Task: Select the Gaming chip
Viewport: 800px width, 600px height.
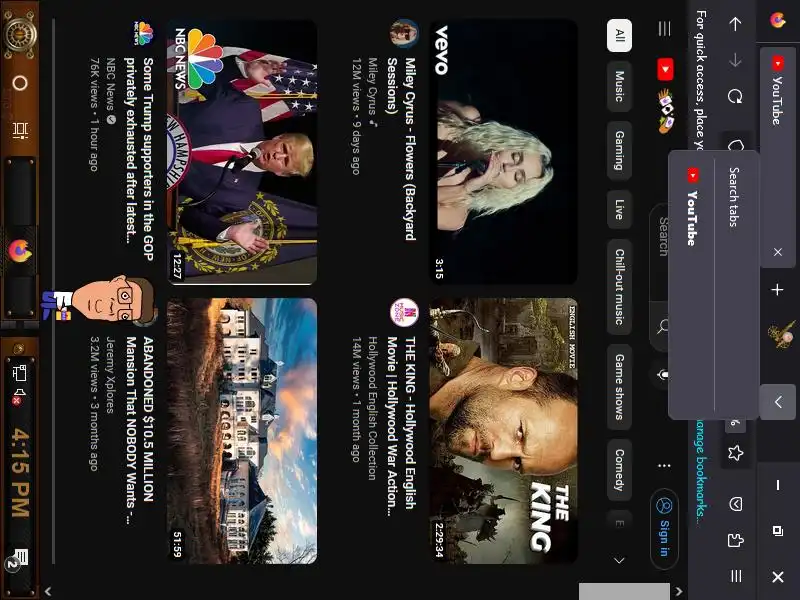Action: coord(619,149)
